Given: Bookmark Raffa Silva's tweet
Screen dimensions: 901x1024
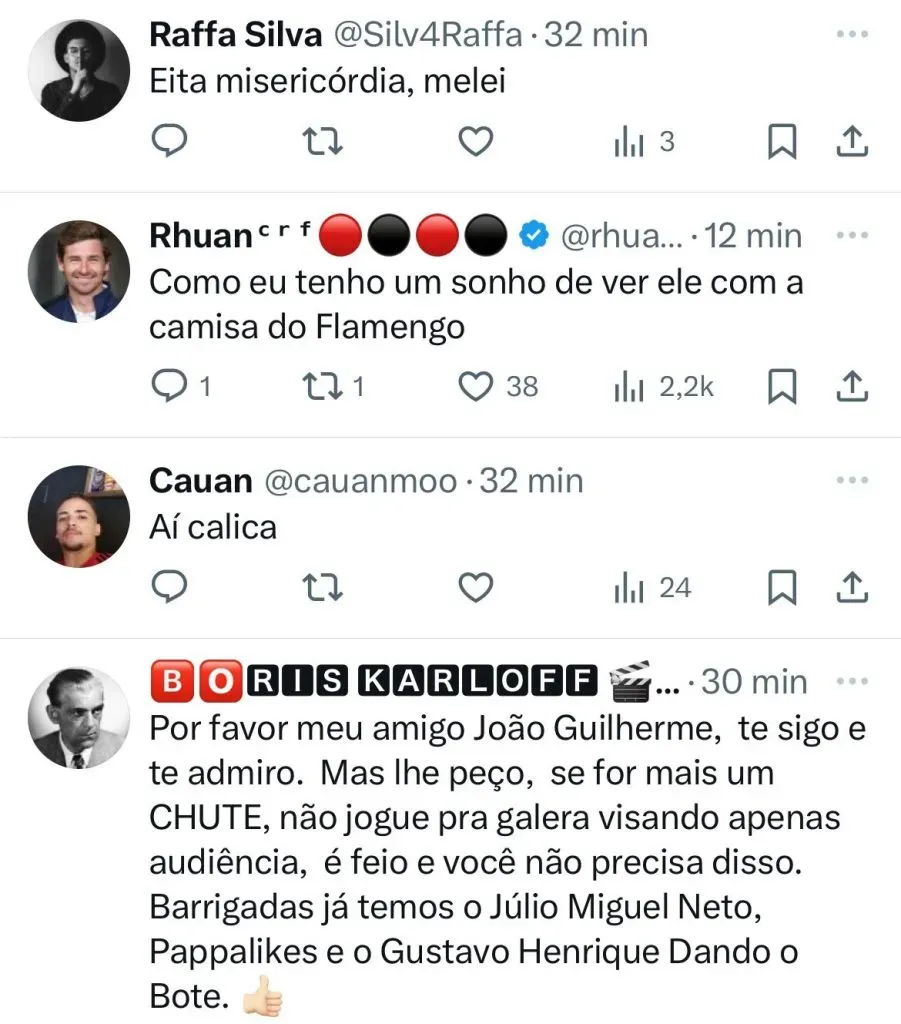Looking at the screenshot, I should (781, 143).
